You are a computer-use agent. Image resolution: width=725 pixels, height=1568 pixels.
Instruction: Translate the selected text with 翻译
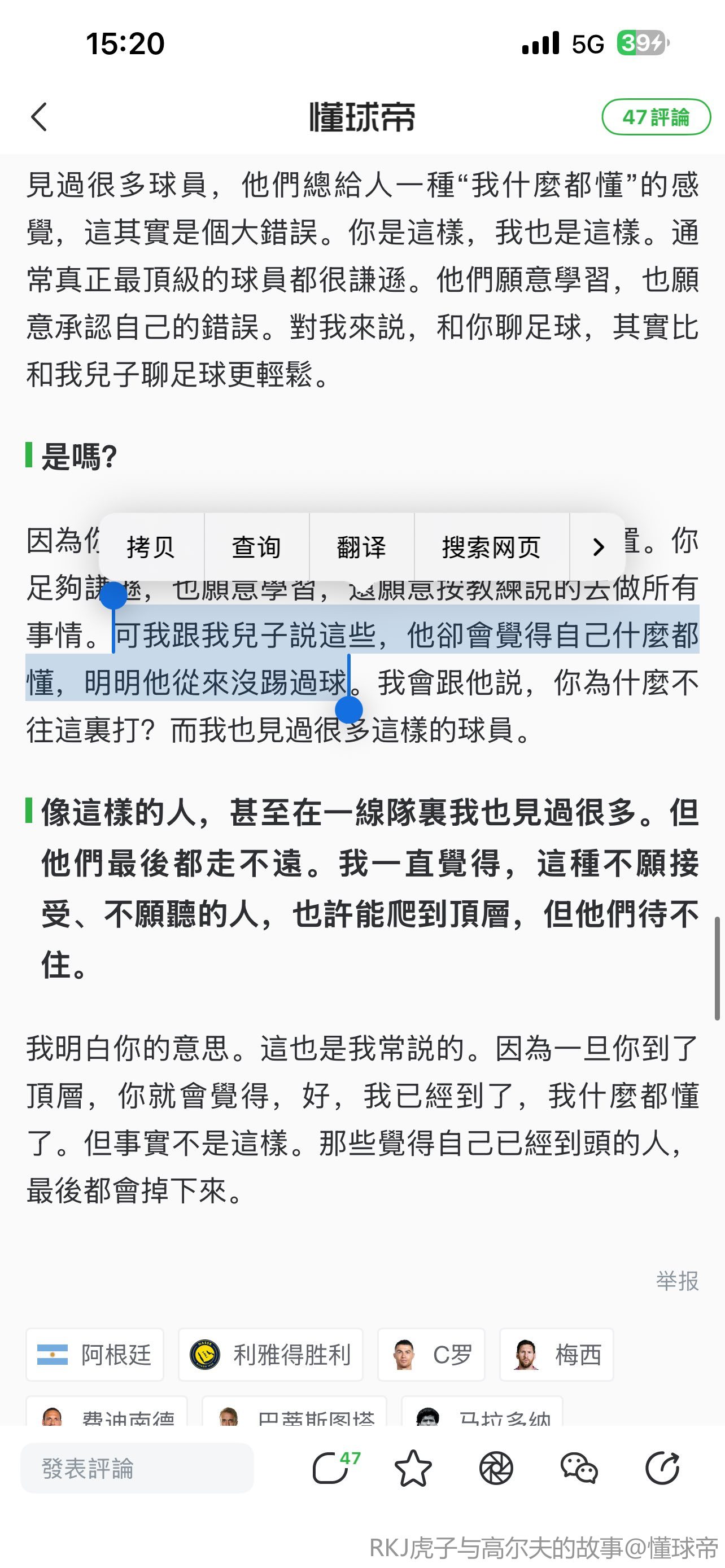pos(361,547)
